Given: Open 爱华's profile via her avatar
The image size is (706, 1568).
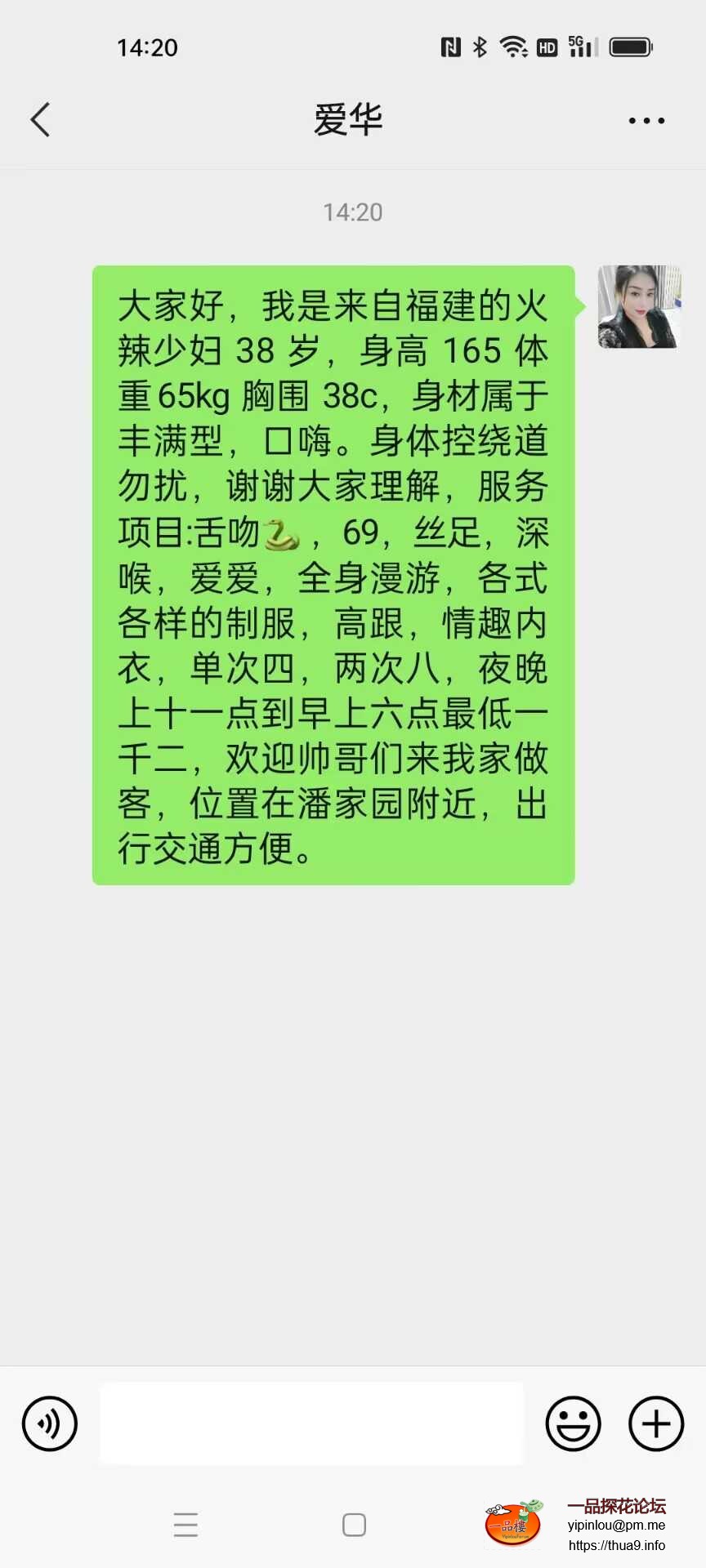Looking at the screenshot, I should (638, 306).
